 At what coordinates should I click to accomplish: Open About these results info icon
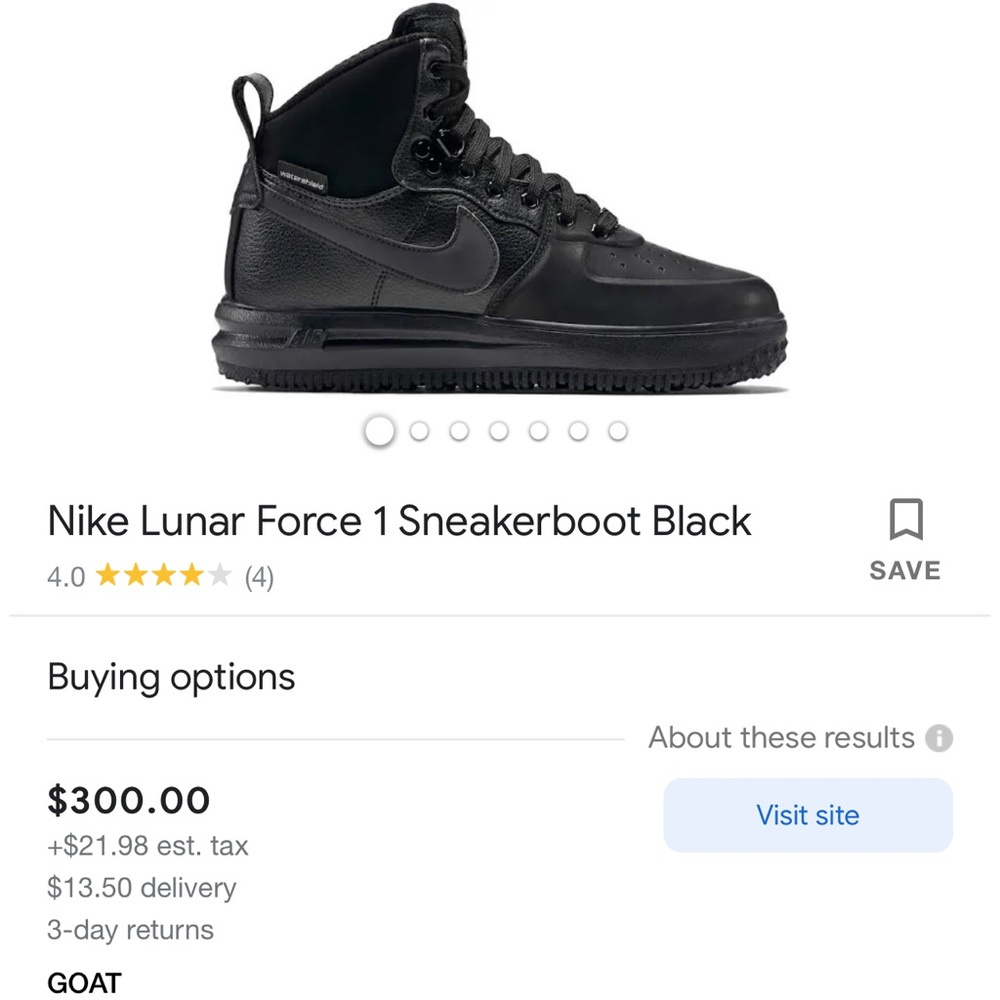[938, 739]
